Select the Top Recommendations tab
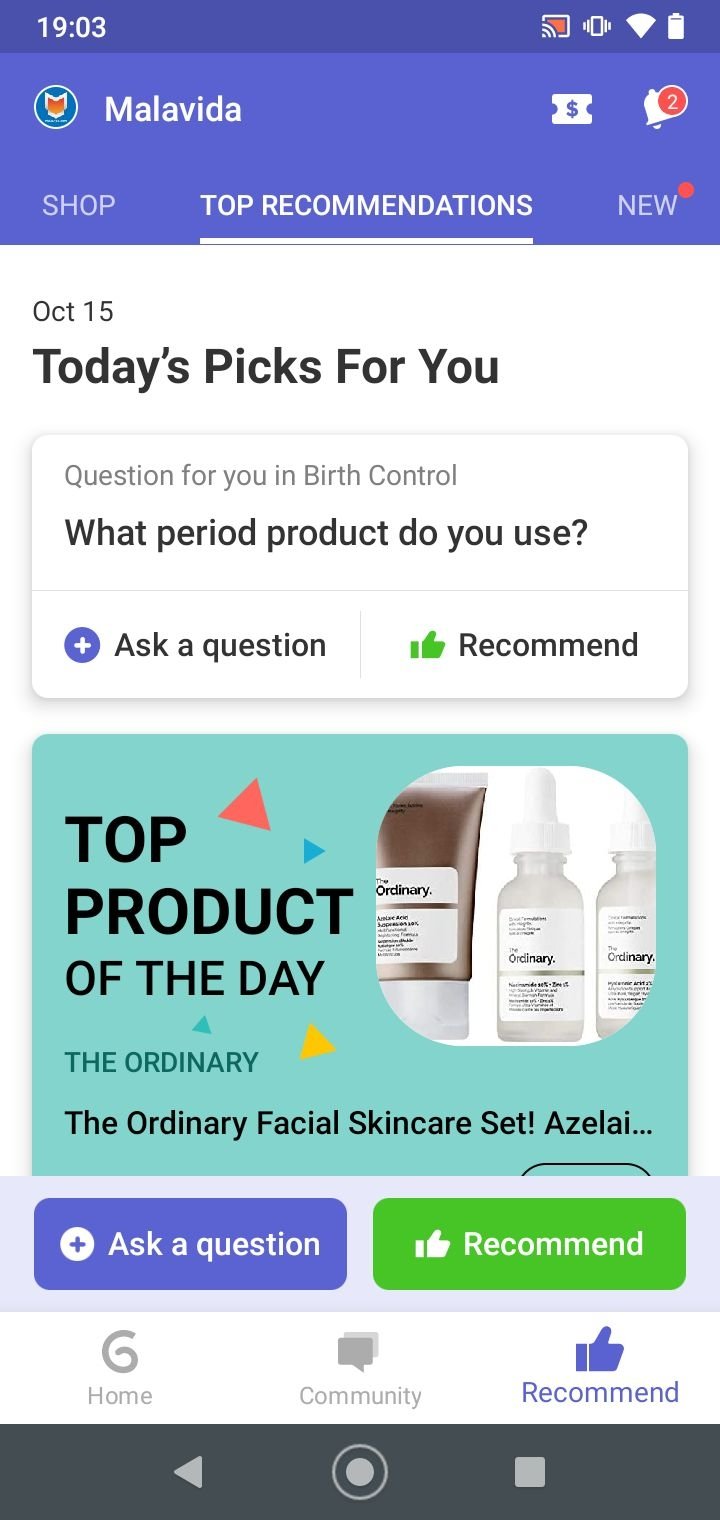Image resolution: width=720 pixels, height=1520 pixels. [366, 205]
